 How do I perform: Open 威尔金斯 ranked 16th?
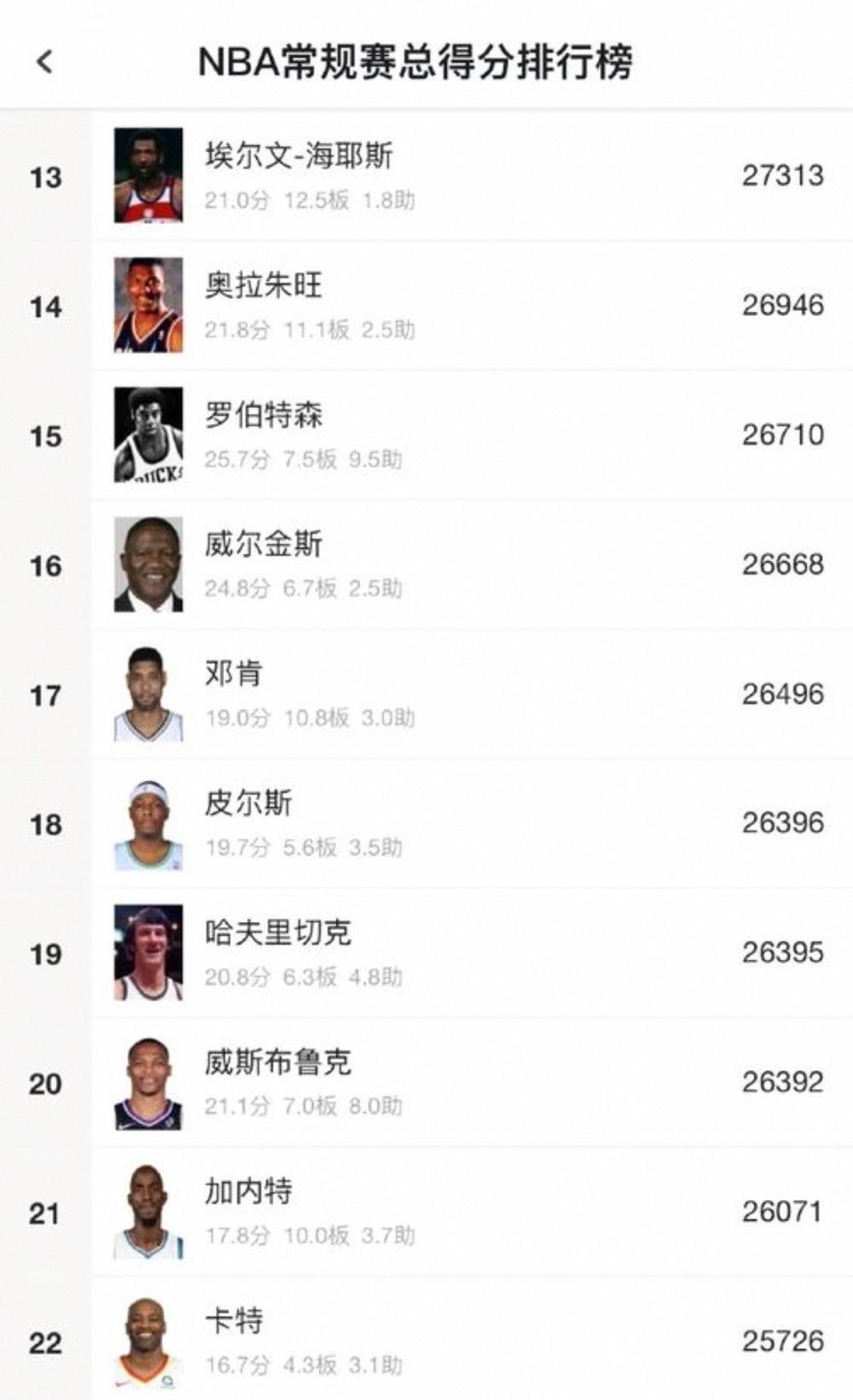pyautogui.click(x=264, y=546)
